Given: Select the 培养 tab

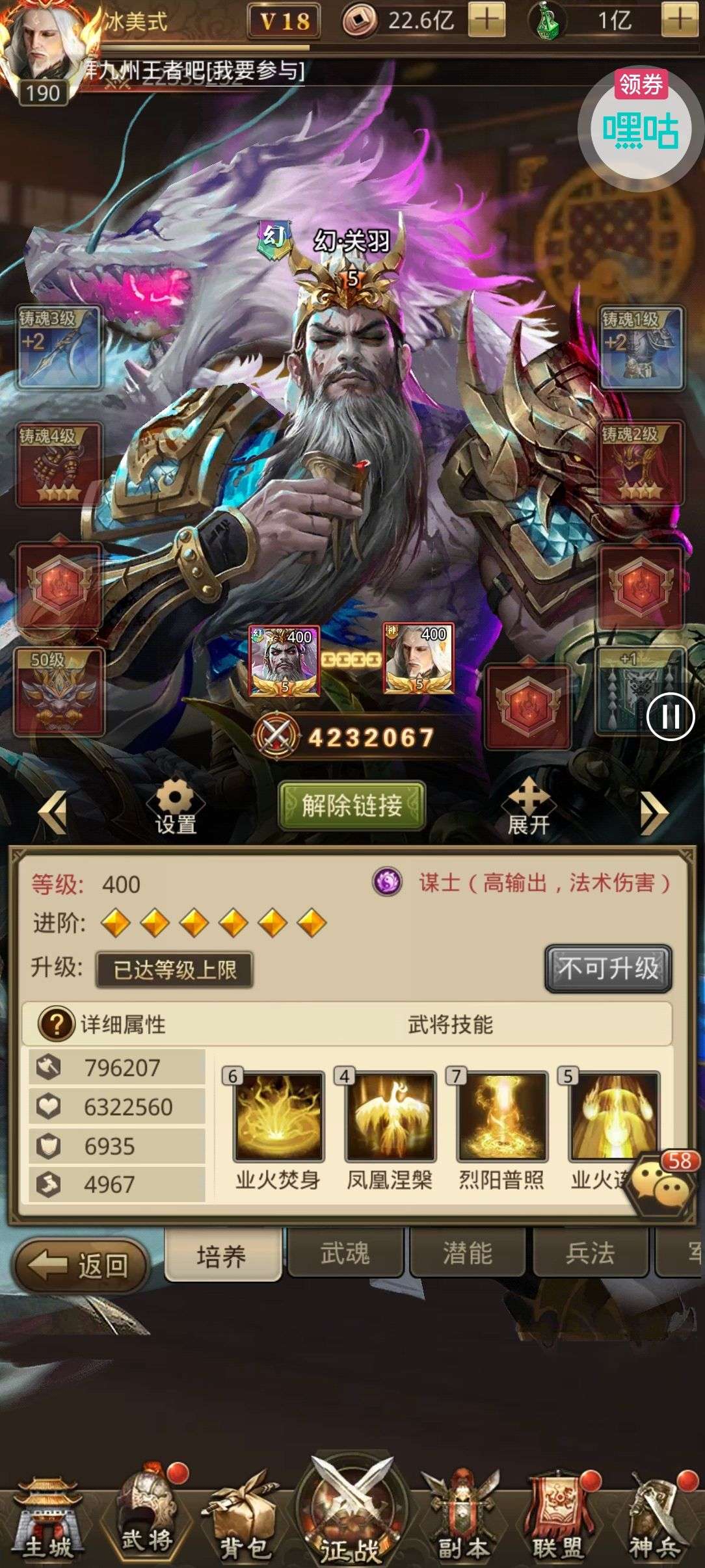Looking at the screenshot, I should (222, 1255).
